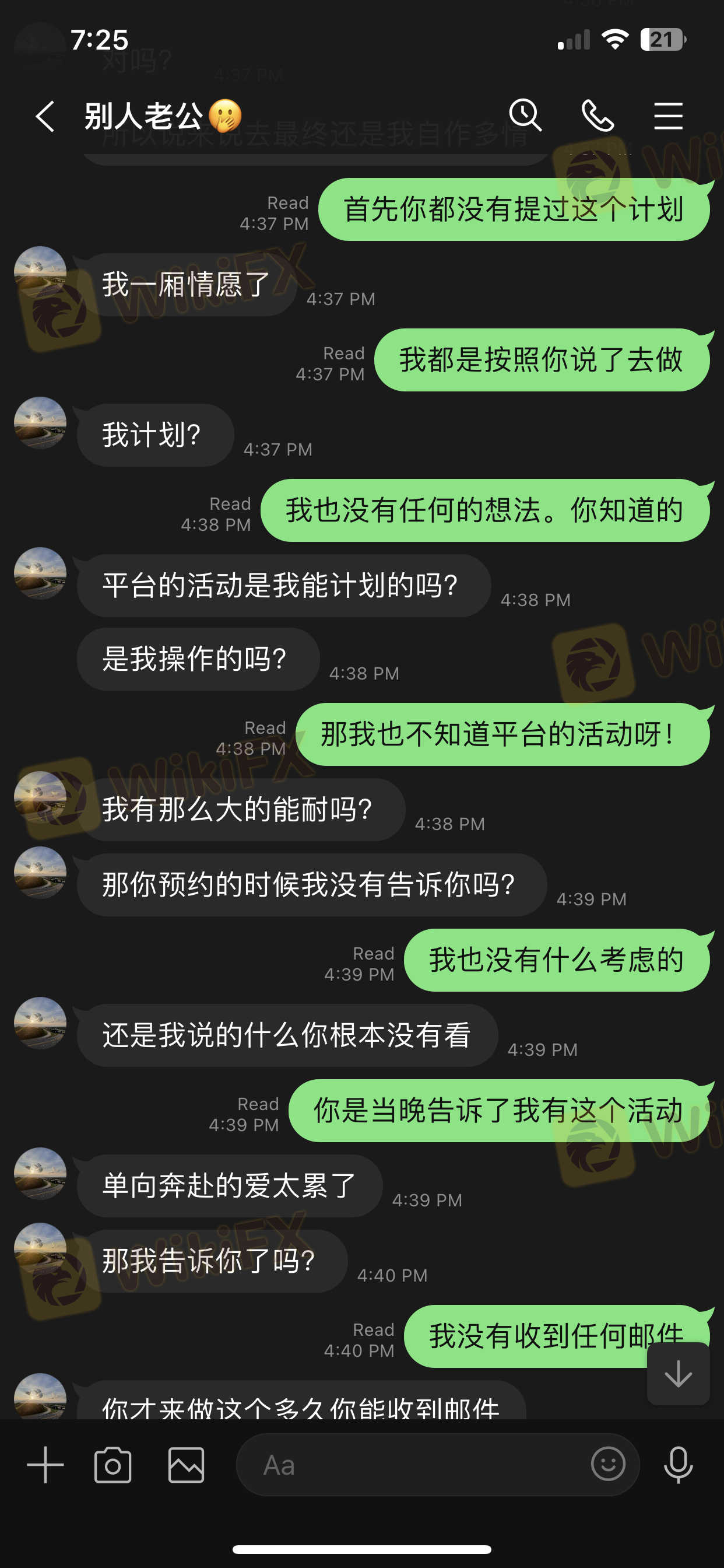The width and height of the screenshot is (724, 1568).
Task: Tap the message 我一厢情愿了
Action: (x=182, y=284)
